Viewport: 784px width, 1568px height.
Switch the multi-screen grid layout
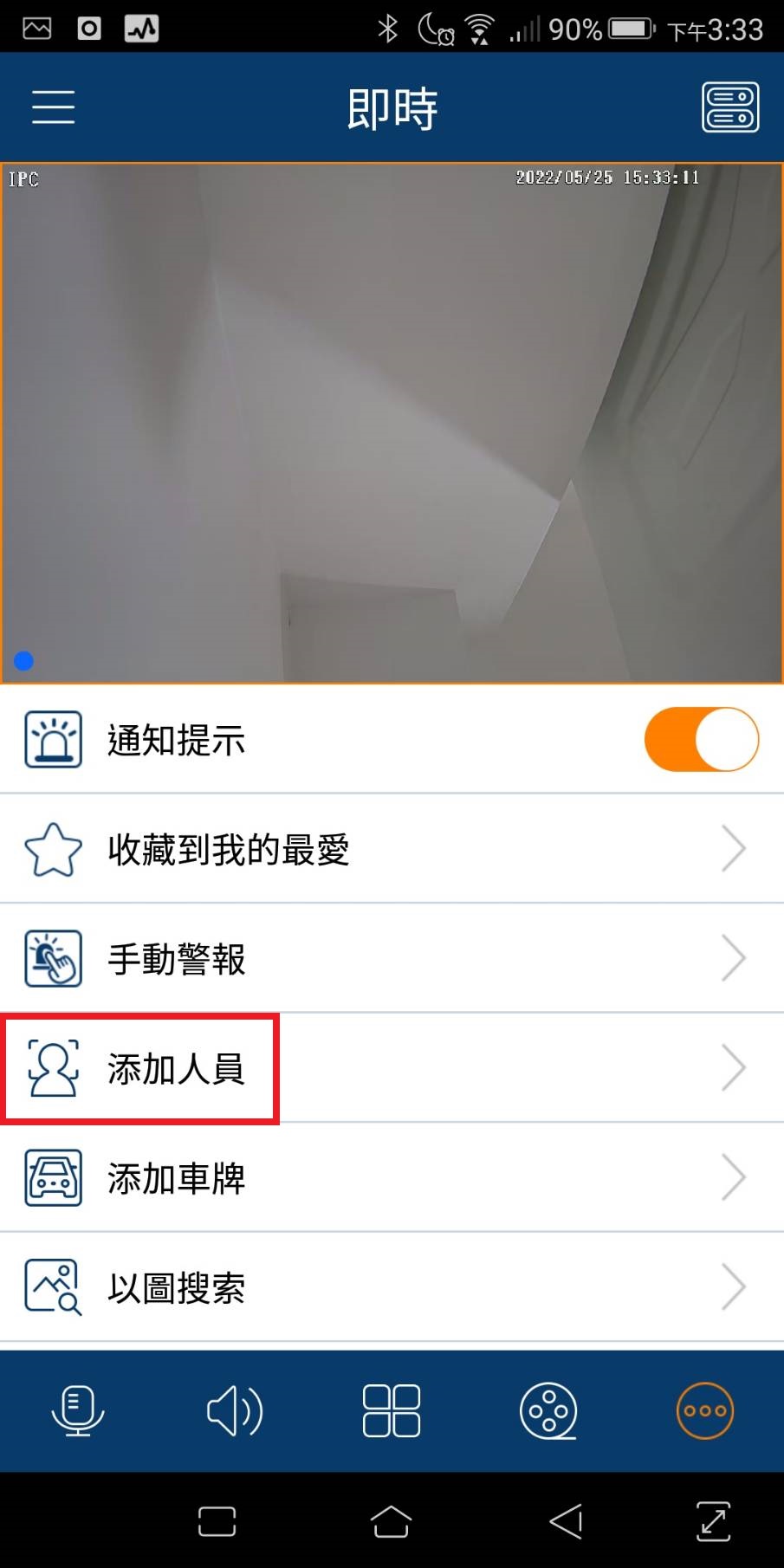[x=392, y=1410]
